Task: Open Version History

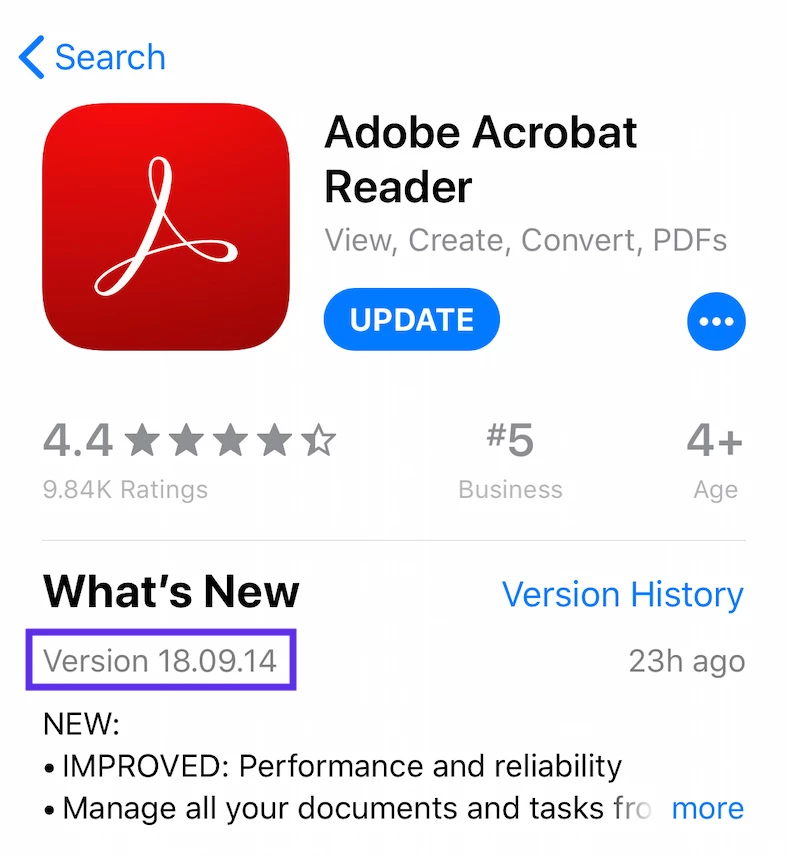Action: (x=622, y=594)
